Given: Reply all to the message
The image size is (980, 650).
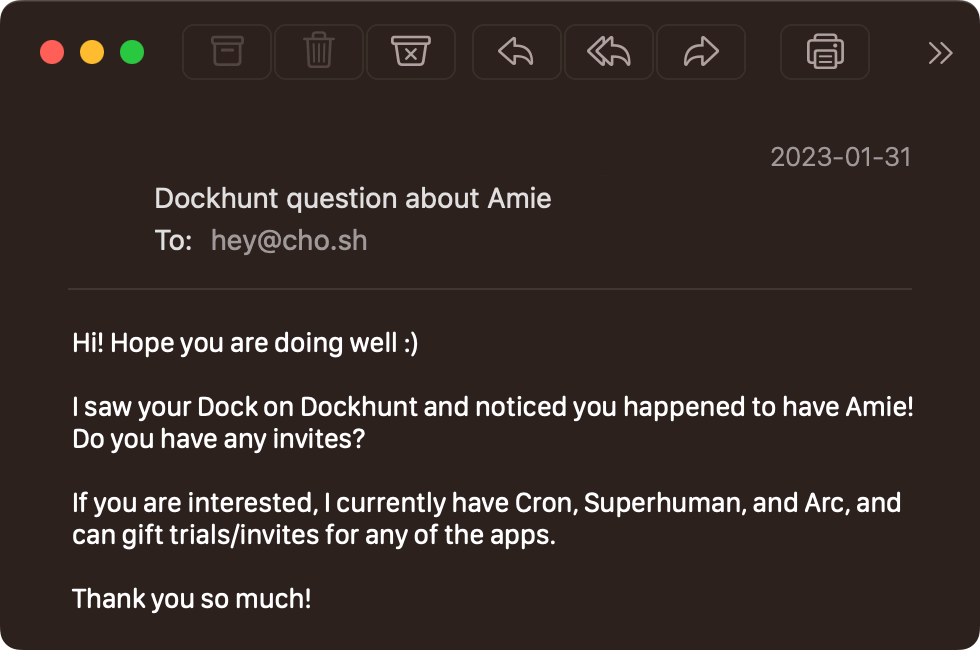Looking at the screenshot, I should click(x=608, y=52).
